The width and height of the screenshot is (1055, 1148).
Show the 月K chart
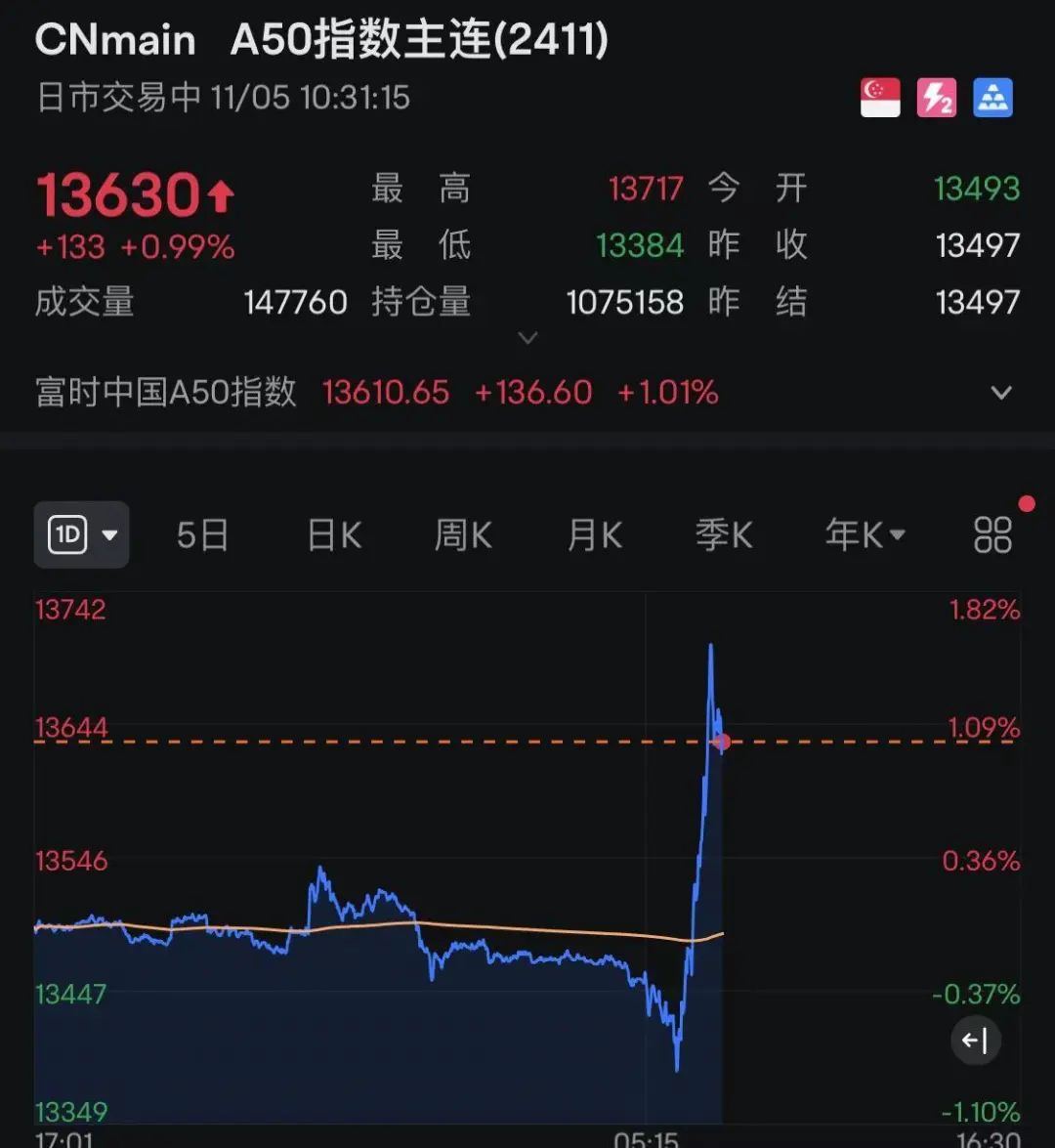(x=595, y=535)
